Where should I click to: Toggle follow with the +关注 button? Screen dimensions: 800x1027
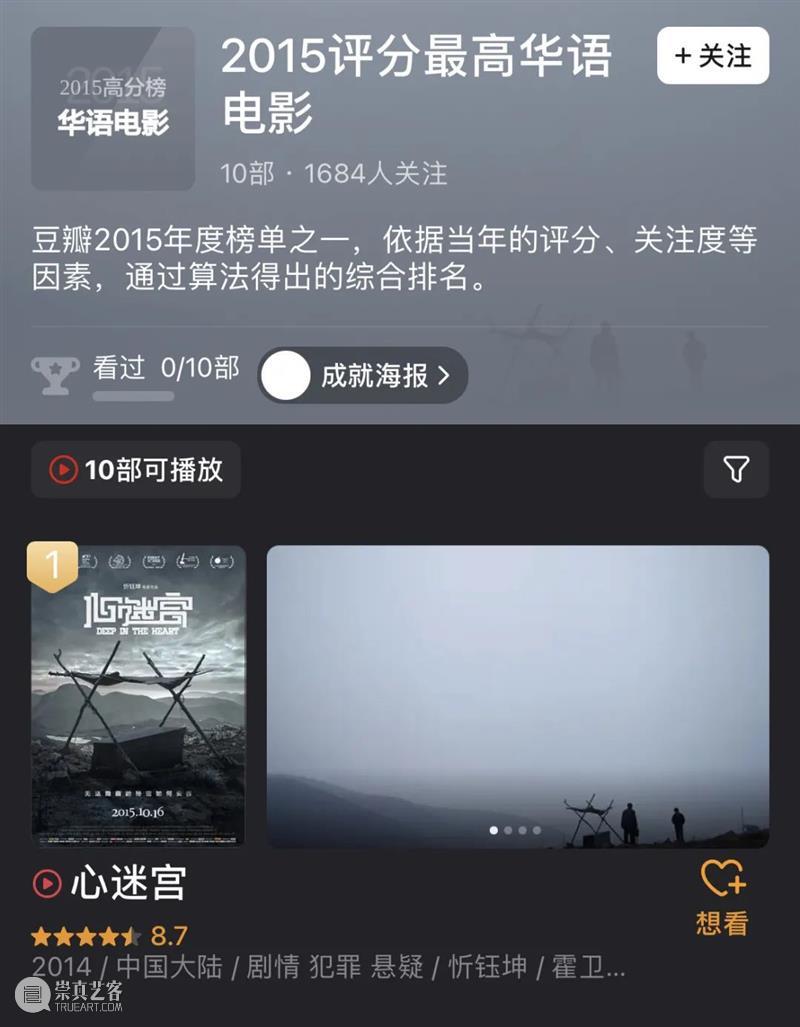[x=713, y=58]
